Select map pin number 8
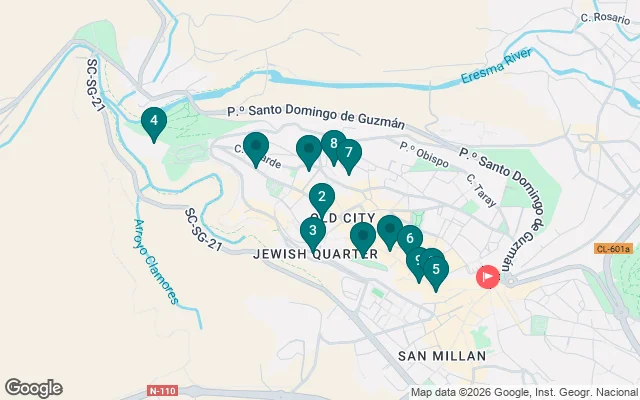640x400 pixels. 333,143
